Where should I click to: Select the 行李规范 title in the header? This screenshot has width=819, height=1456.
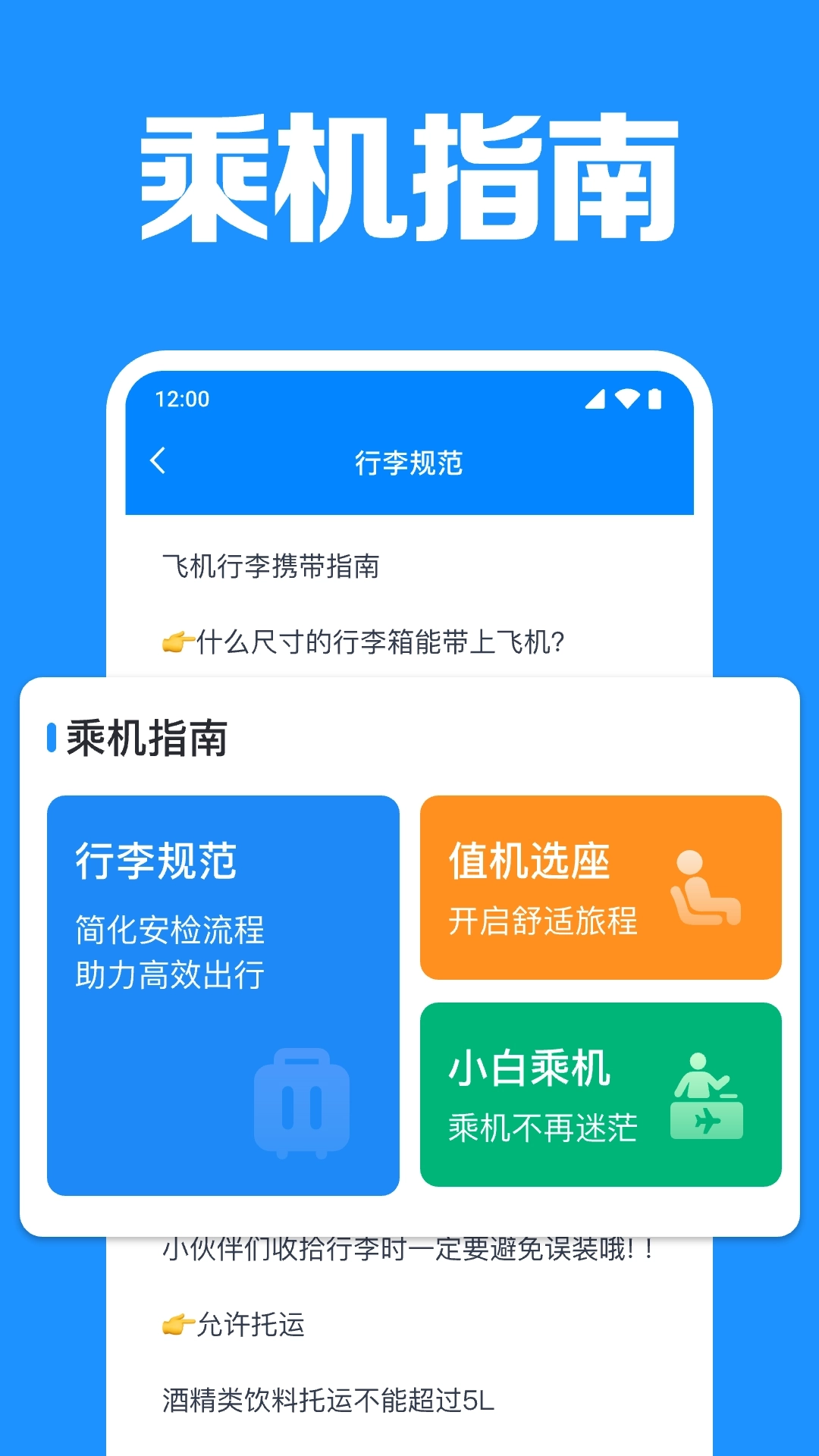409,463
